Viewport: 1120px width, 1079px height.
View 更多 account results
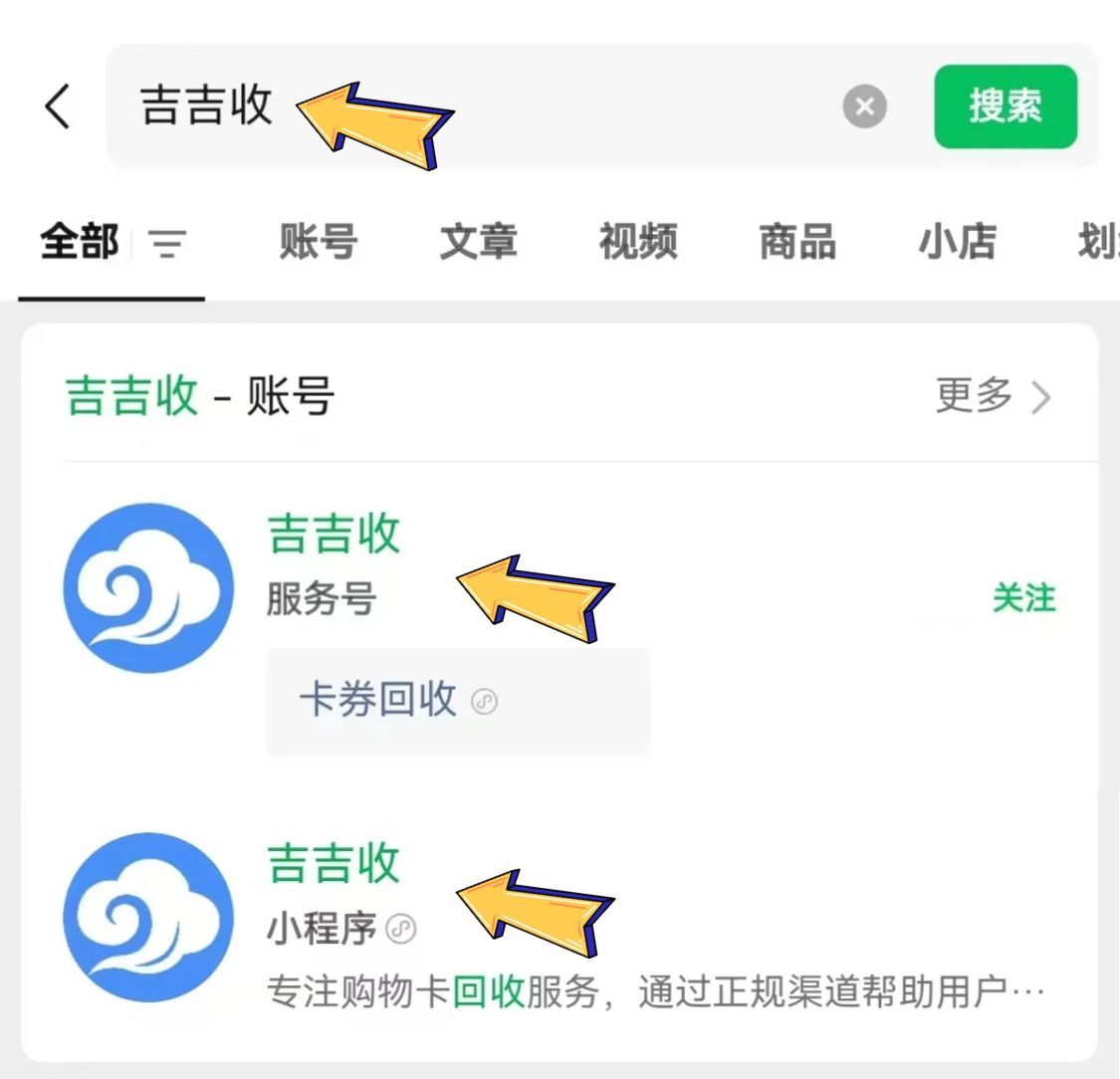pyautogui.click(x=992, y=396)
